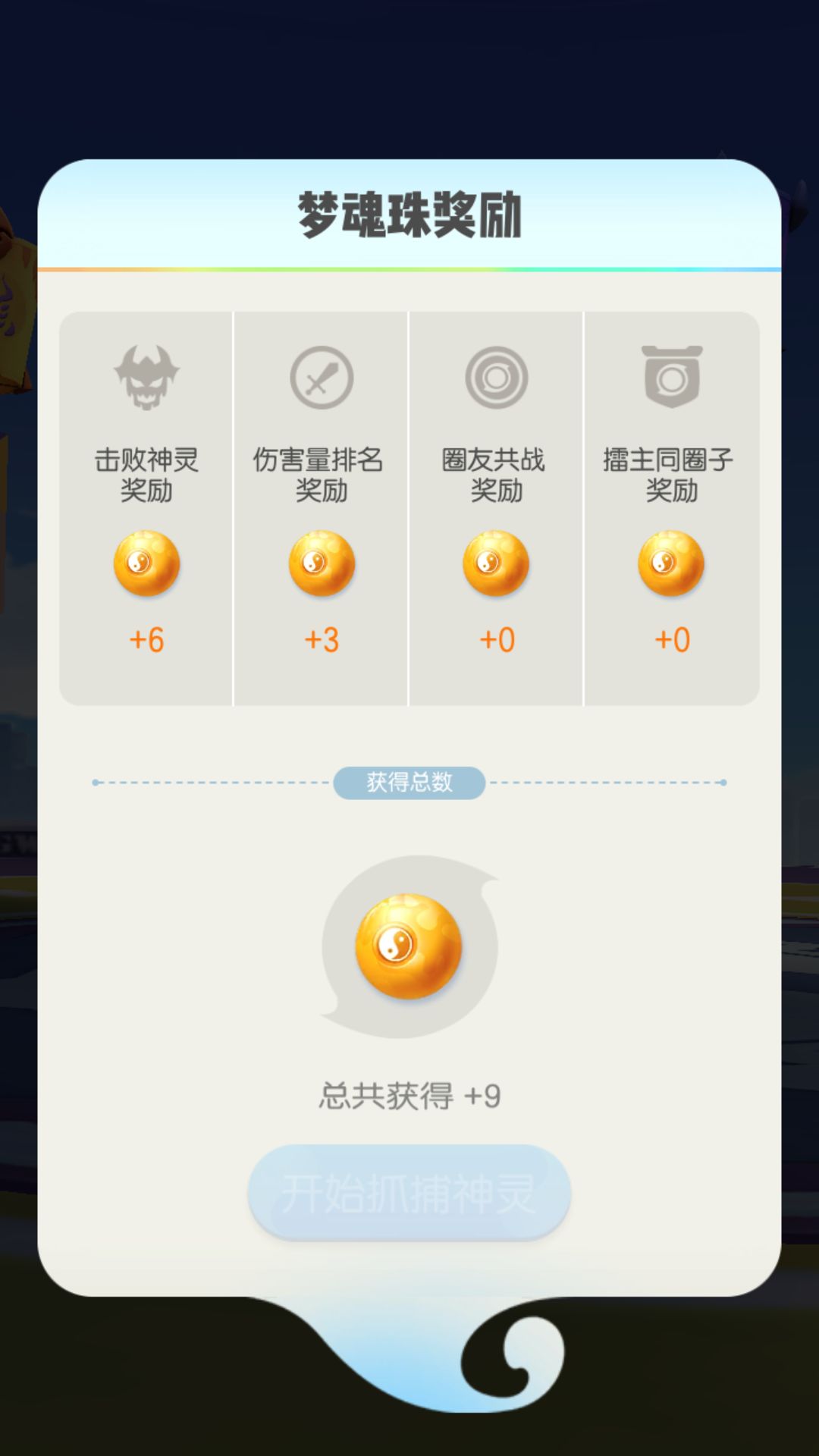The height and width of the screenshot is (1456, 819).
Task: Select the 梦魂珠奖励 dialog title
Action: [x=409, y=212]
